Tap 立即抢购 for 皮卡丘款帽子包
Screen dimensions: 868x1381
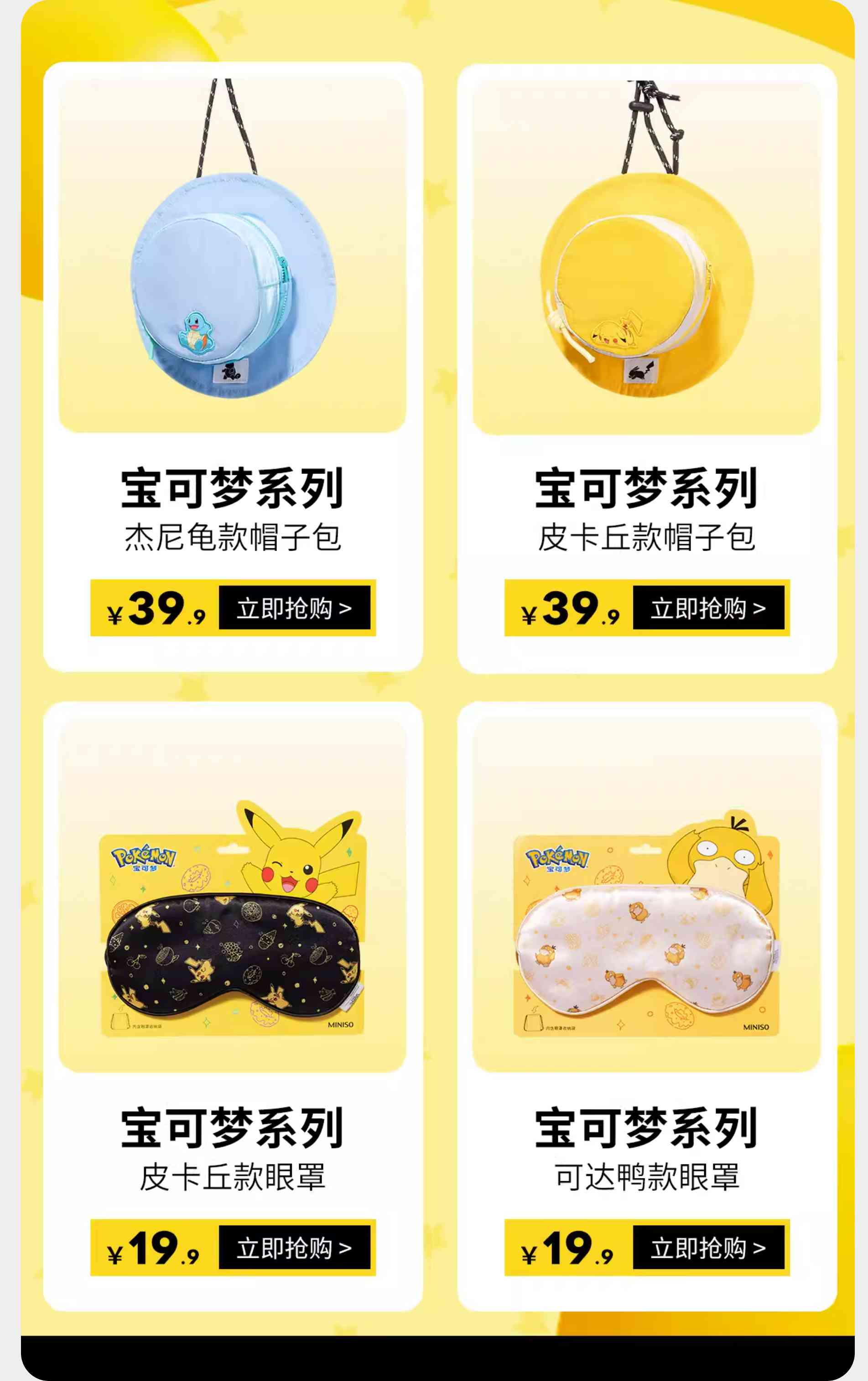708,608
